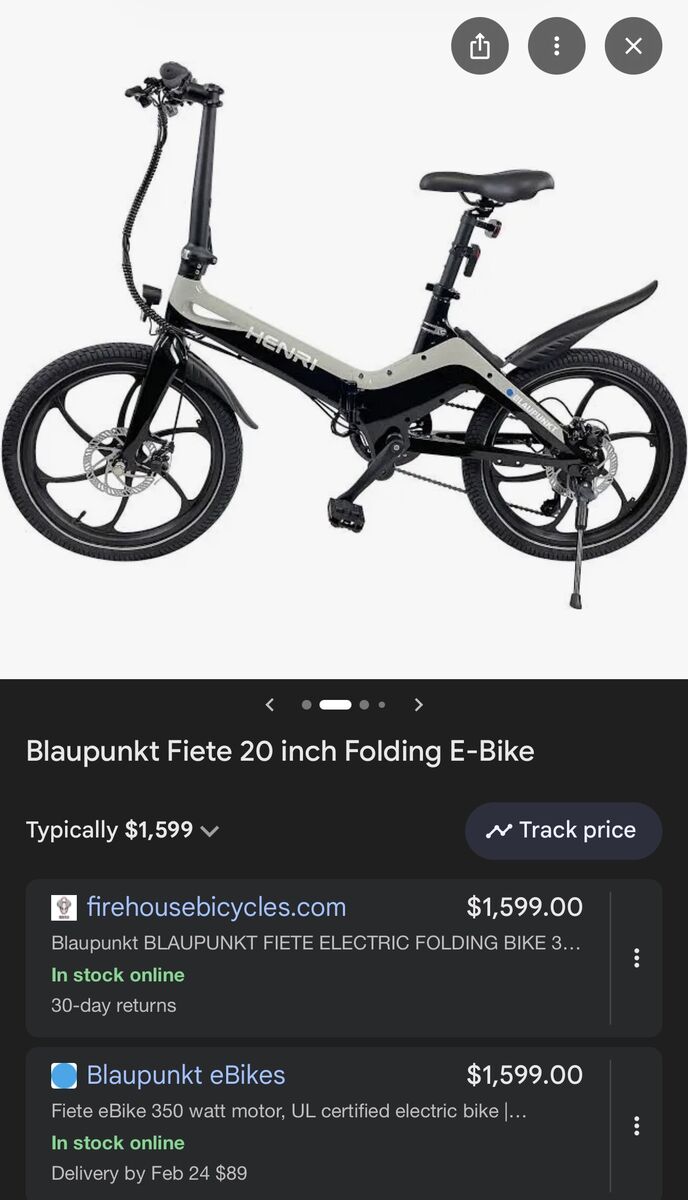Close the product detail view

click(633, 46)
